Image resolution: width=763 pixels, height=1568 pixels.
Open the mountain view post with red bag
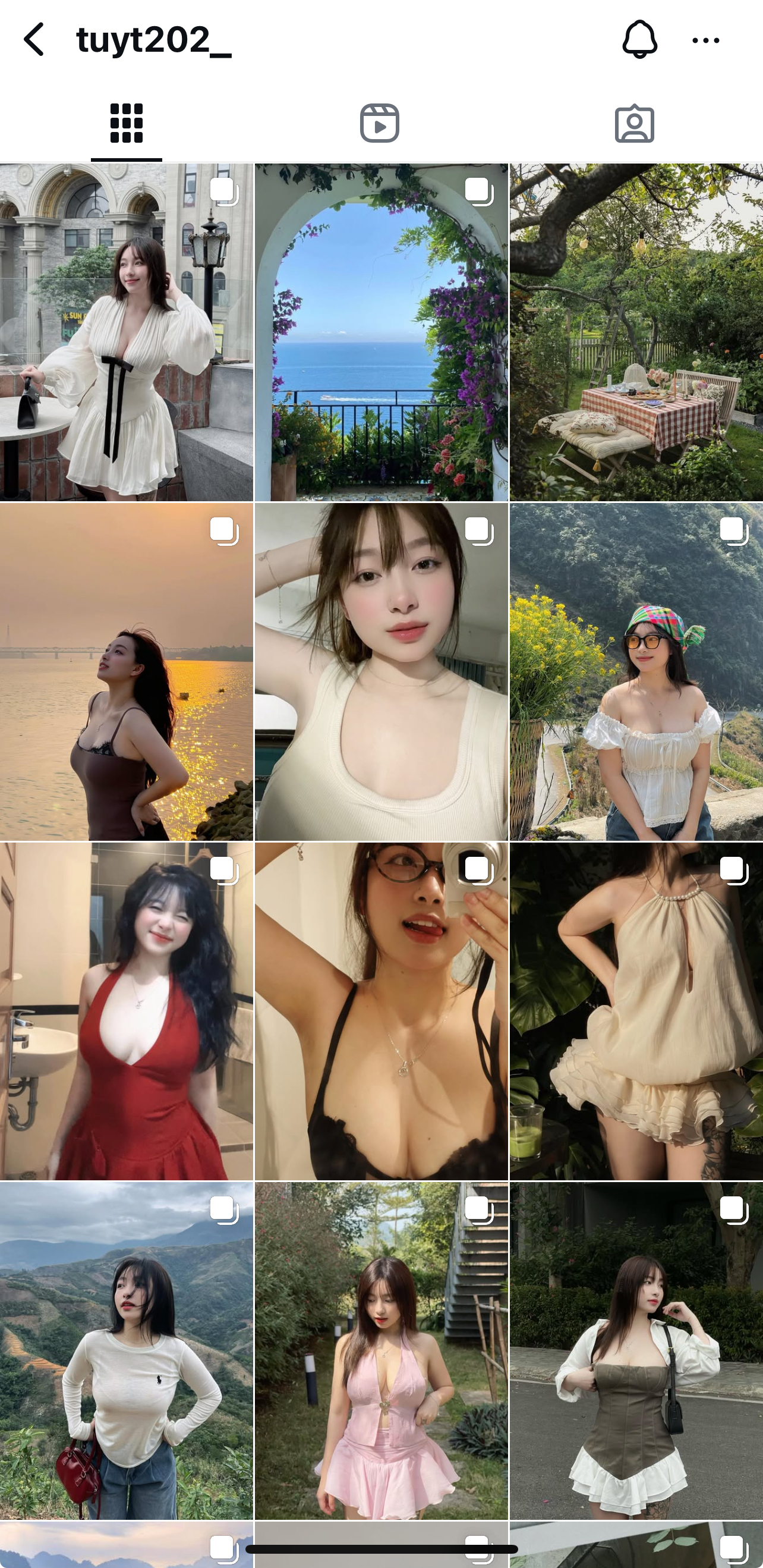[127, 1351]
